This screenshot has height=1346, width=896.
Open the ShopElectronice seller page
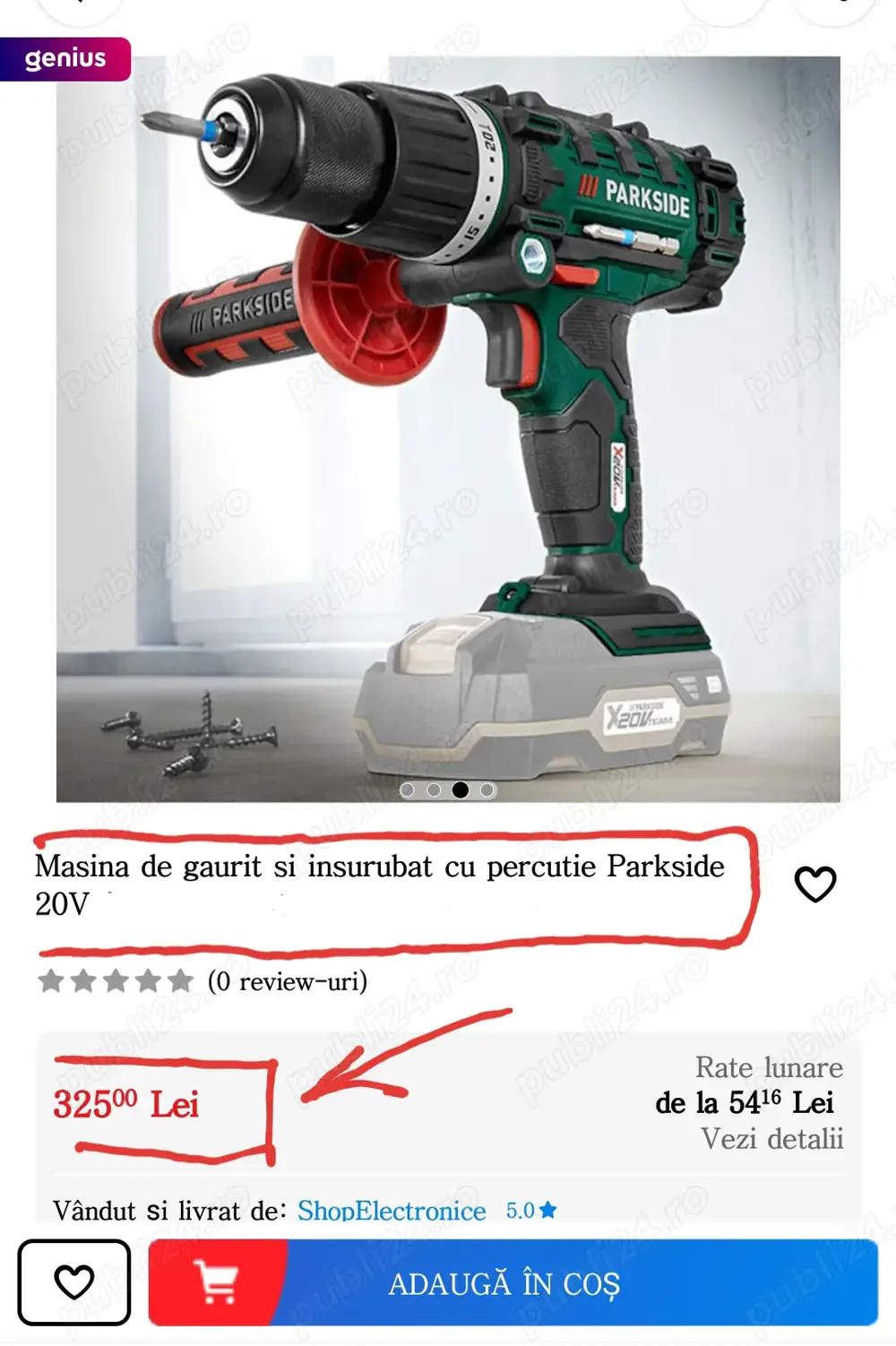[x=392, y=1210]
